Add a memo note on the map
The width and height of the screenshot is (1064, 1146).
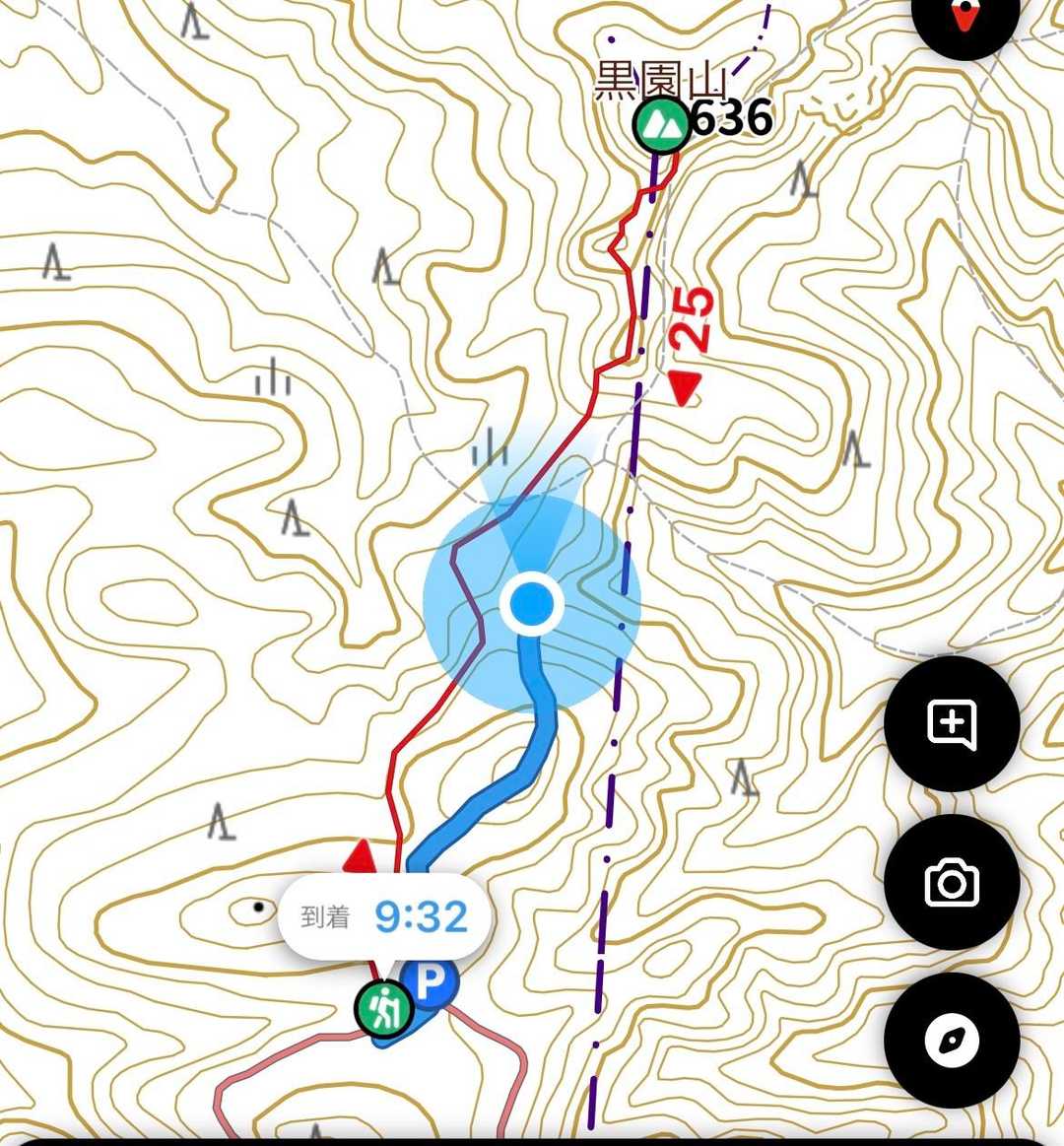coord(952,724)
